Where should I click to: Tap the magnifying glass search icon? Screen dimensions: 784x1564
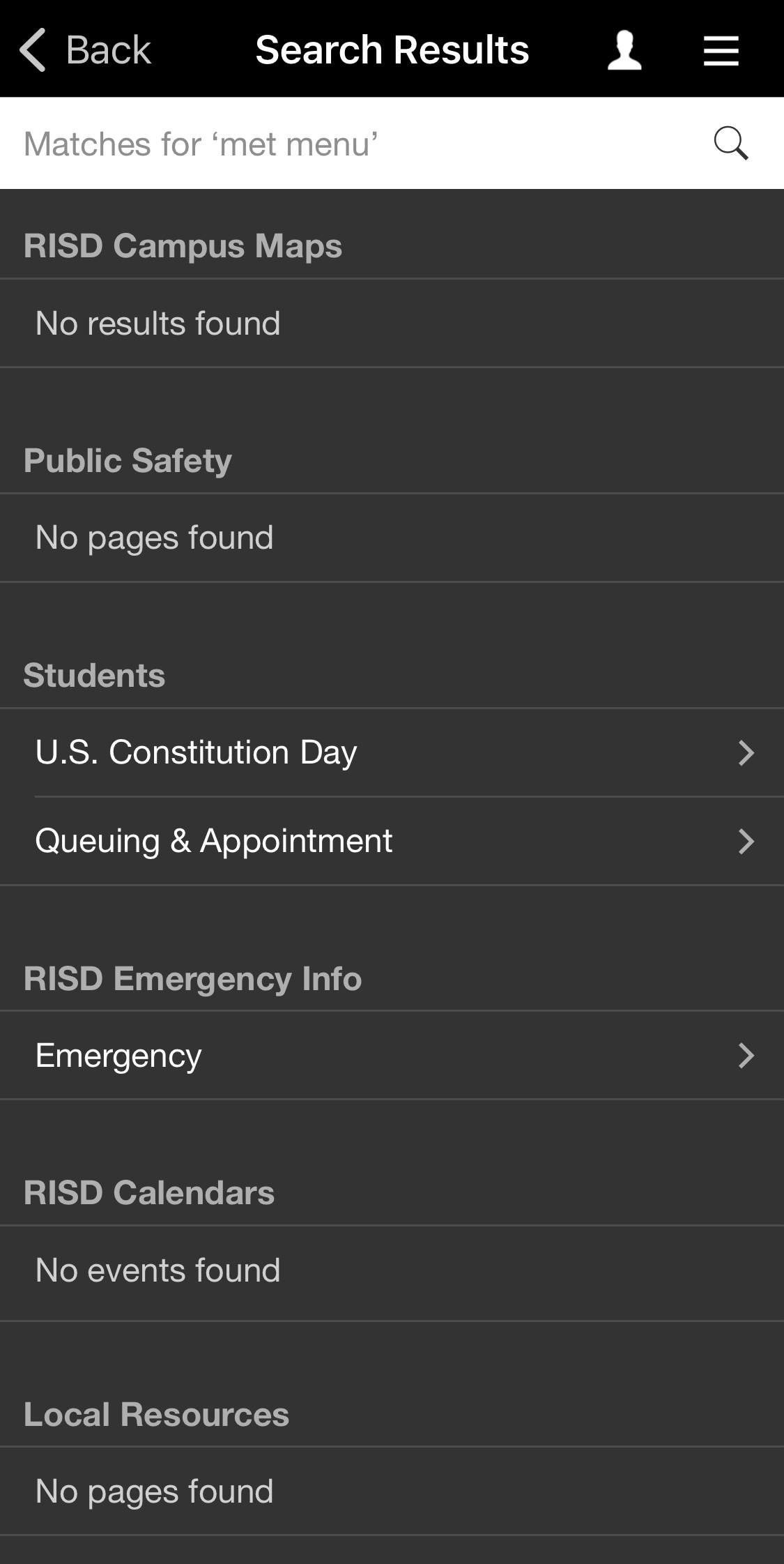[730, 144]
